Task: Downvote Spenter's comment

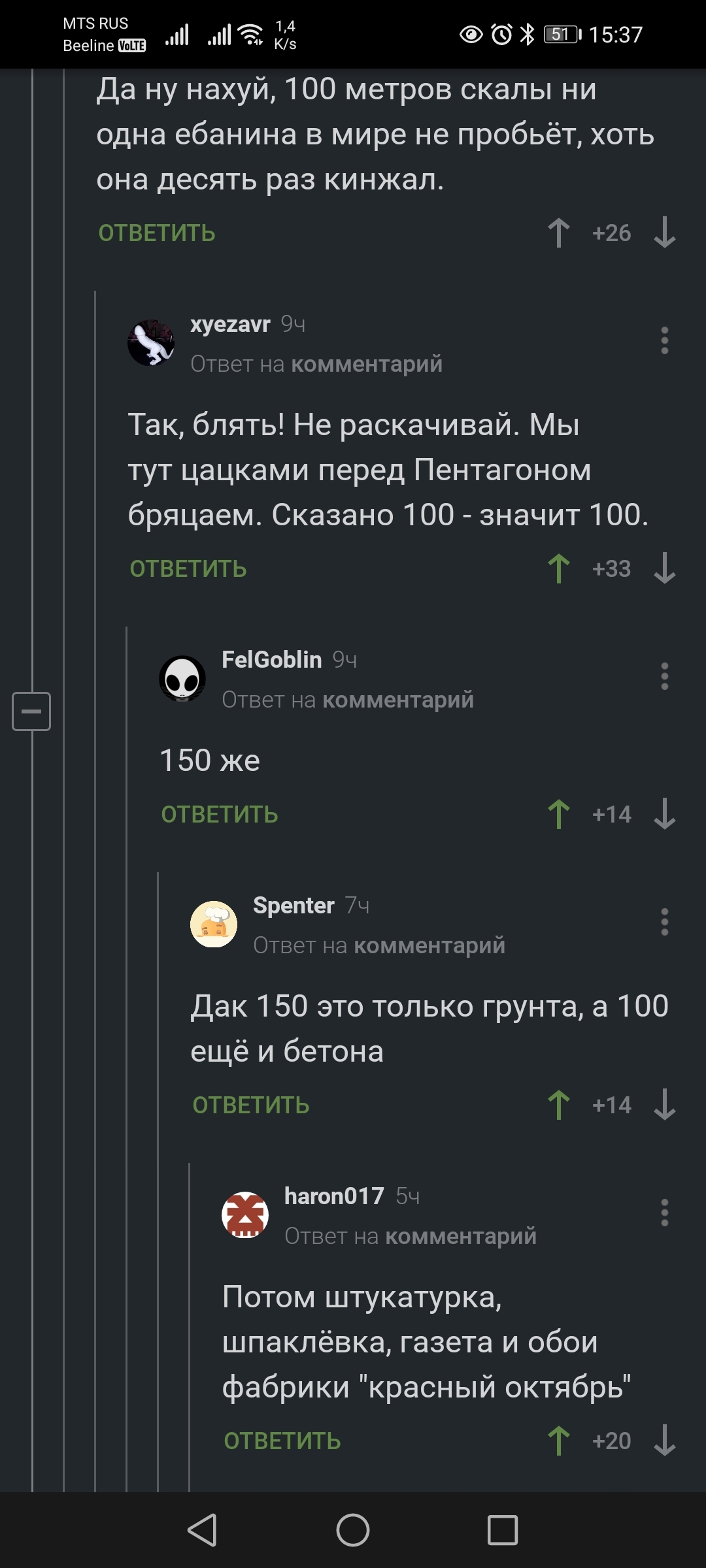Action: point(664,1105)
